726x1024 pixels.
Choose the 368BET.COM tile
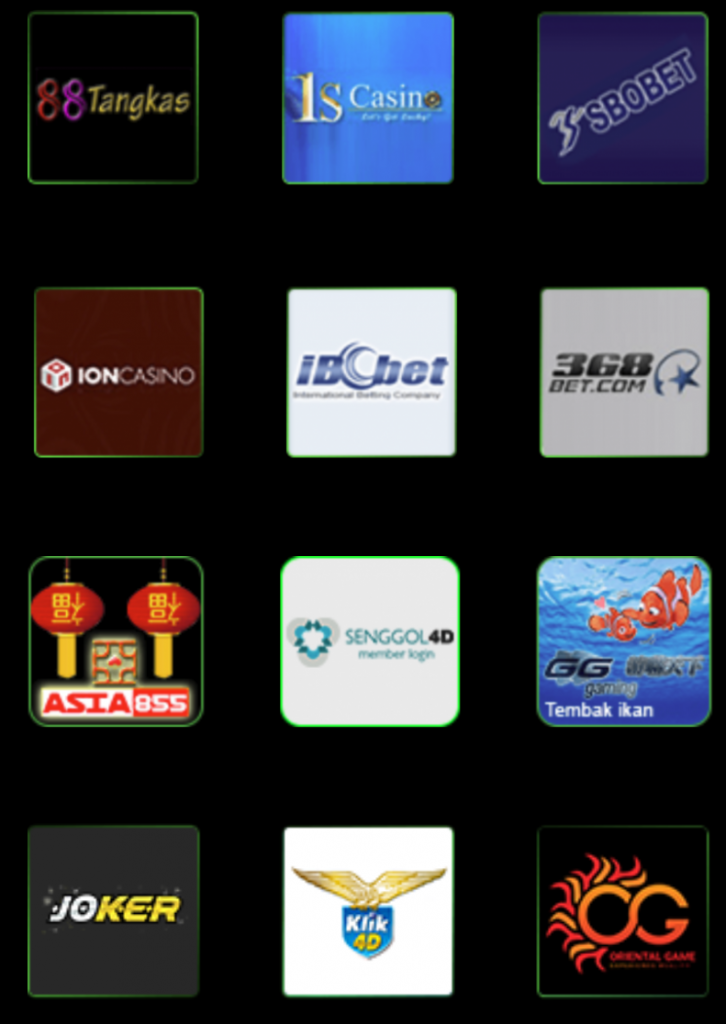625,373
